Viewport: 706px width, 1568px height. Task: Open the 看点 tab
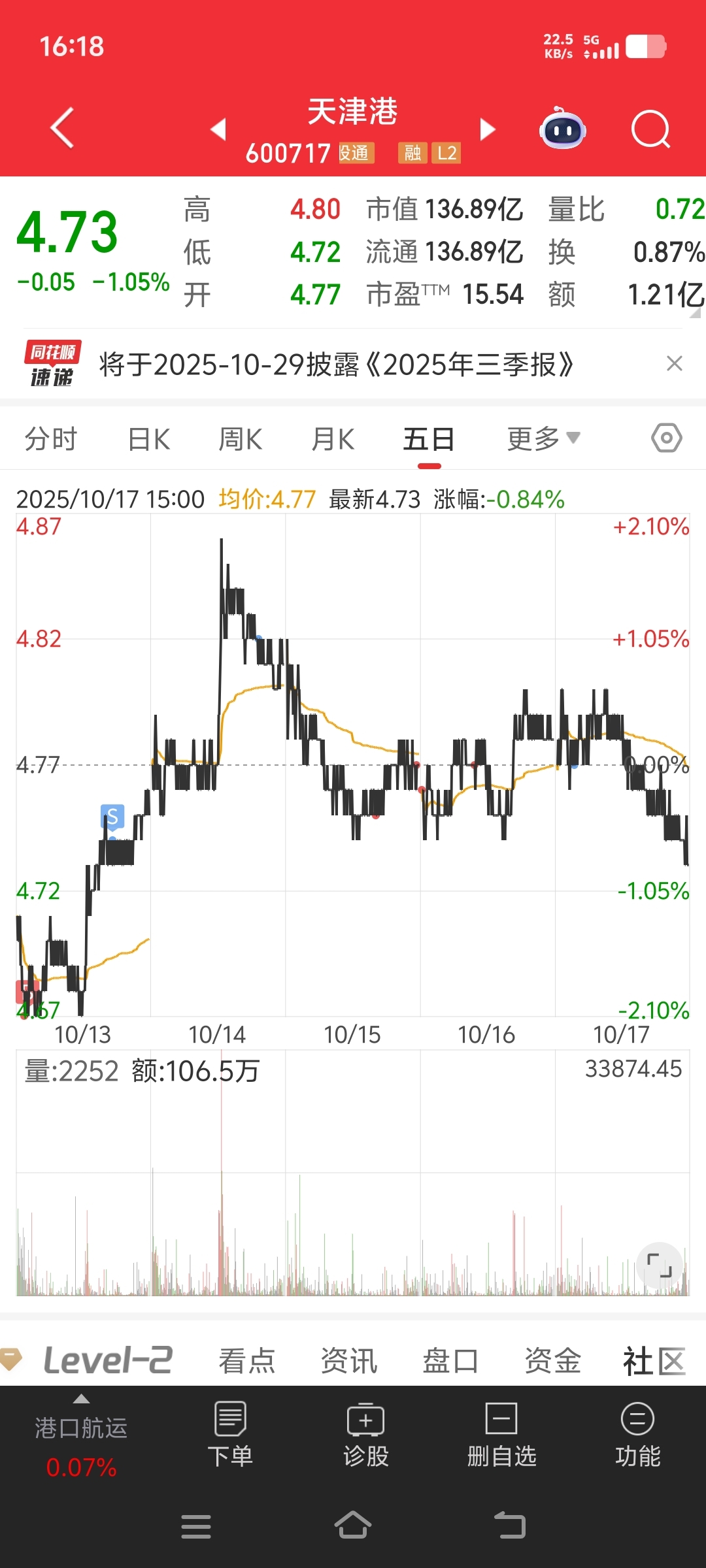click(246, 1362)
